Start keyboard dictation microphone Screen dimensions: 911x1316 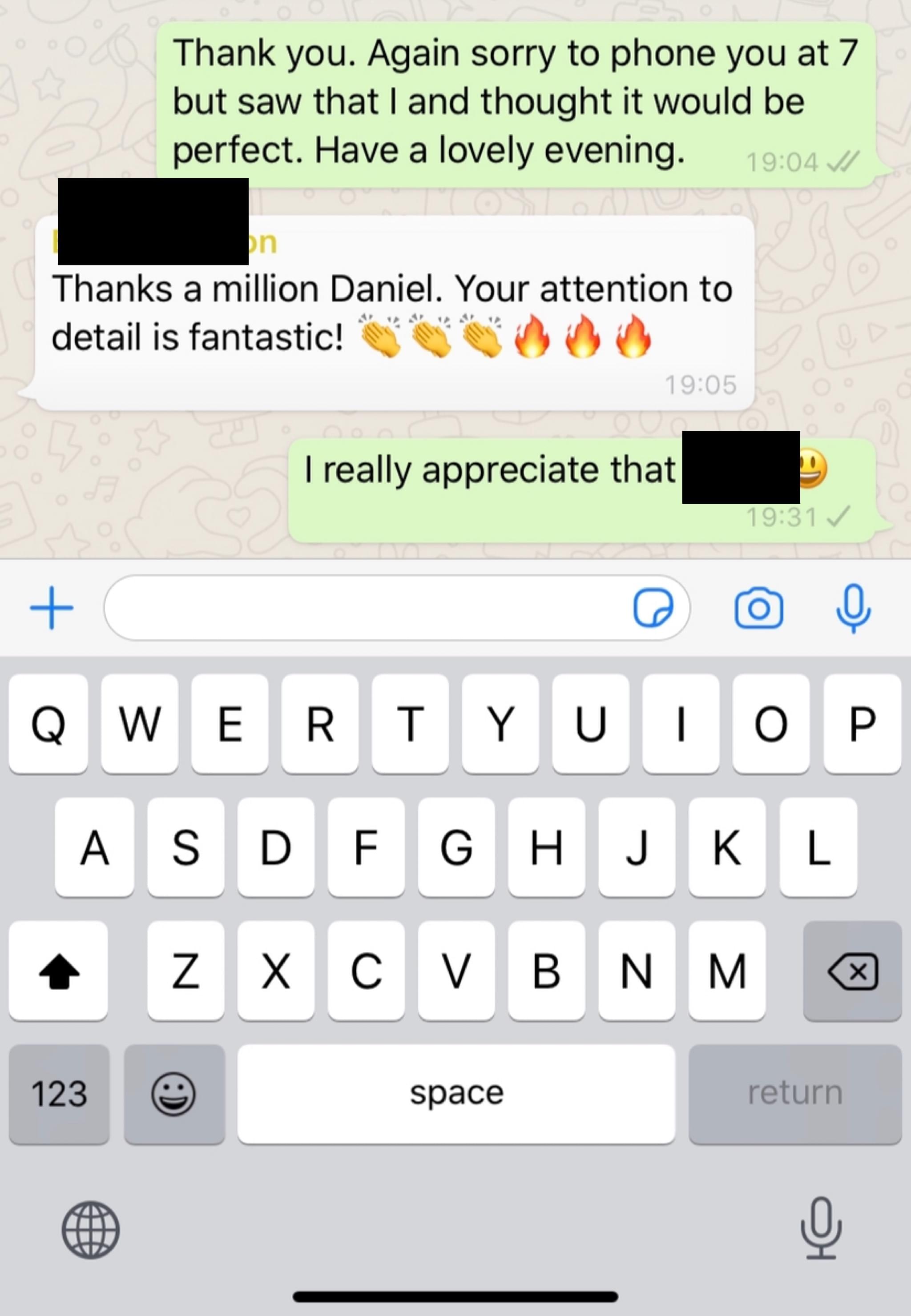tap(820, 1230)
